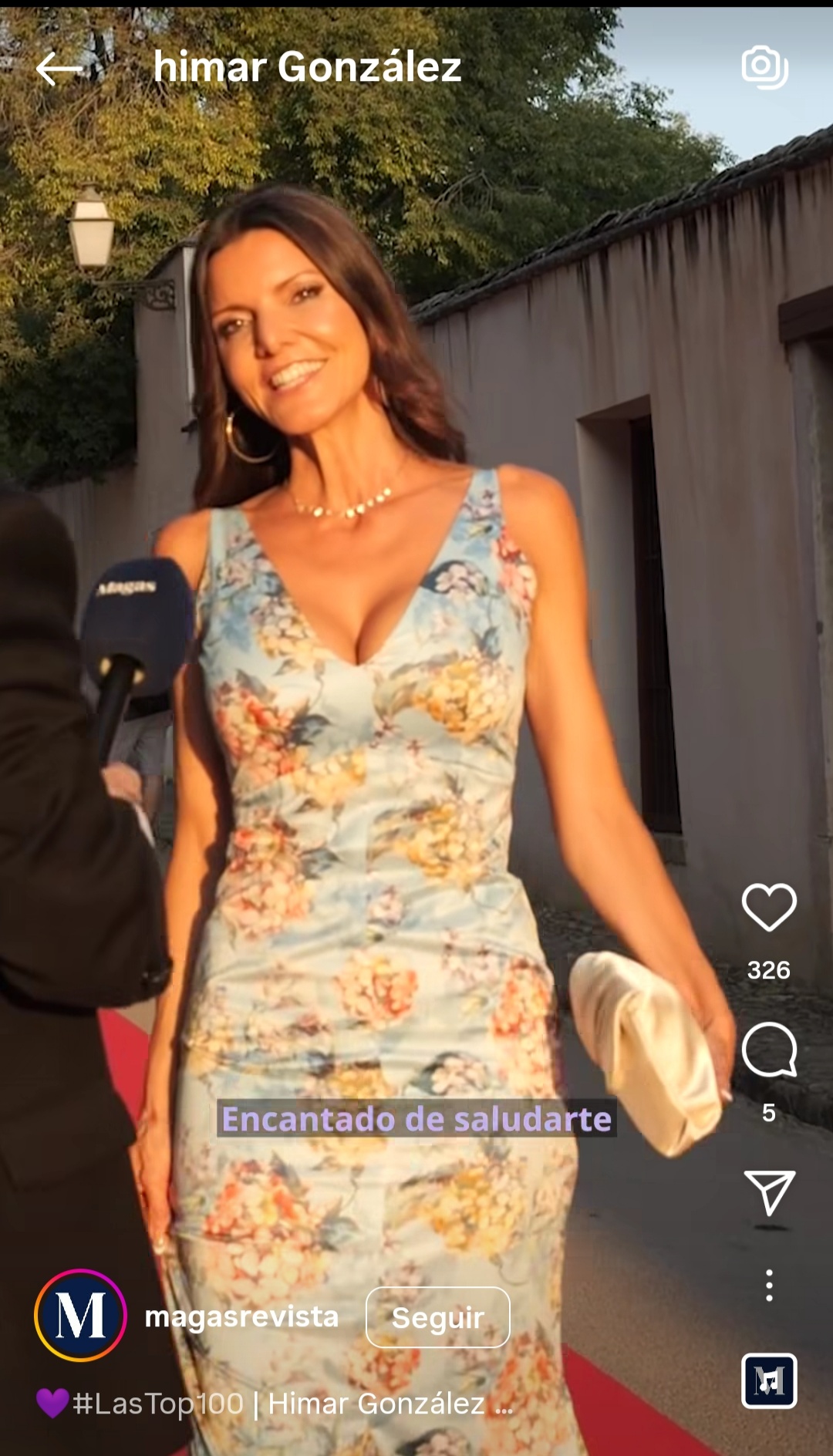The image size is (833, 1456).
Task: Open the camera to create a reel
Action: coord(764,67)
